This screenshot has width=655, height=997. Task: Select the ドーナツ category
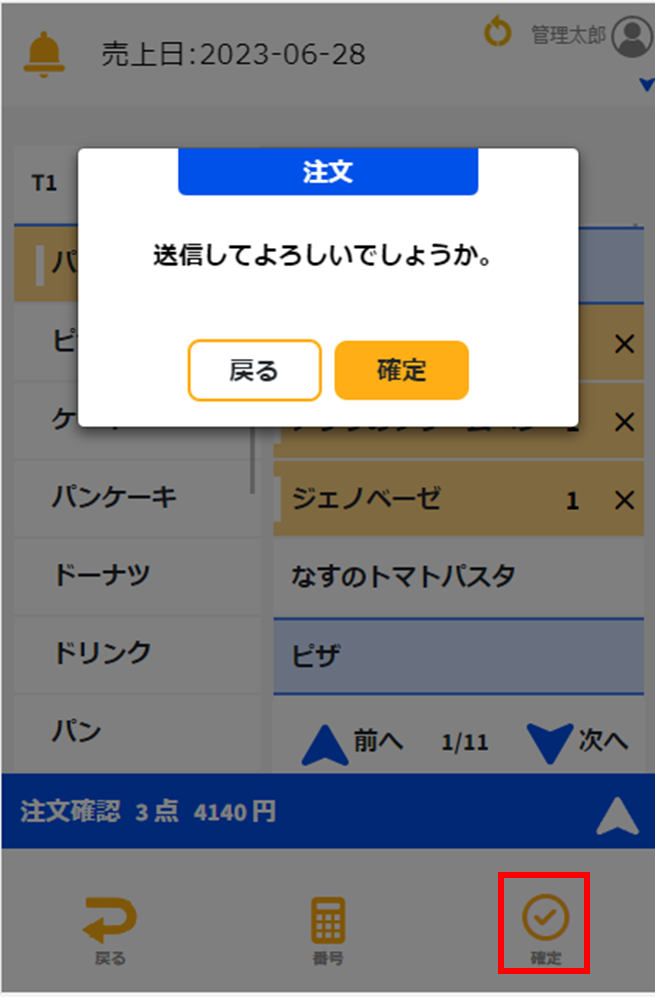(x=100, y=574)
